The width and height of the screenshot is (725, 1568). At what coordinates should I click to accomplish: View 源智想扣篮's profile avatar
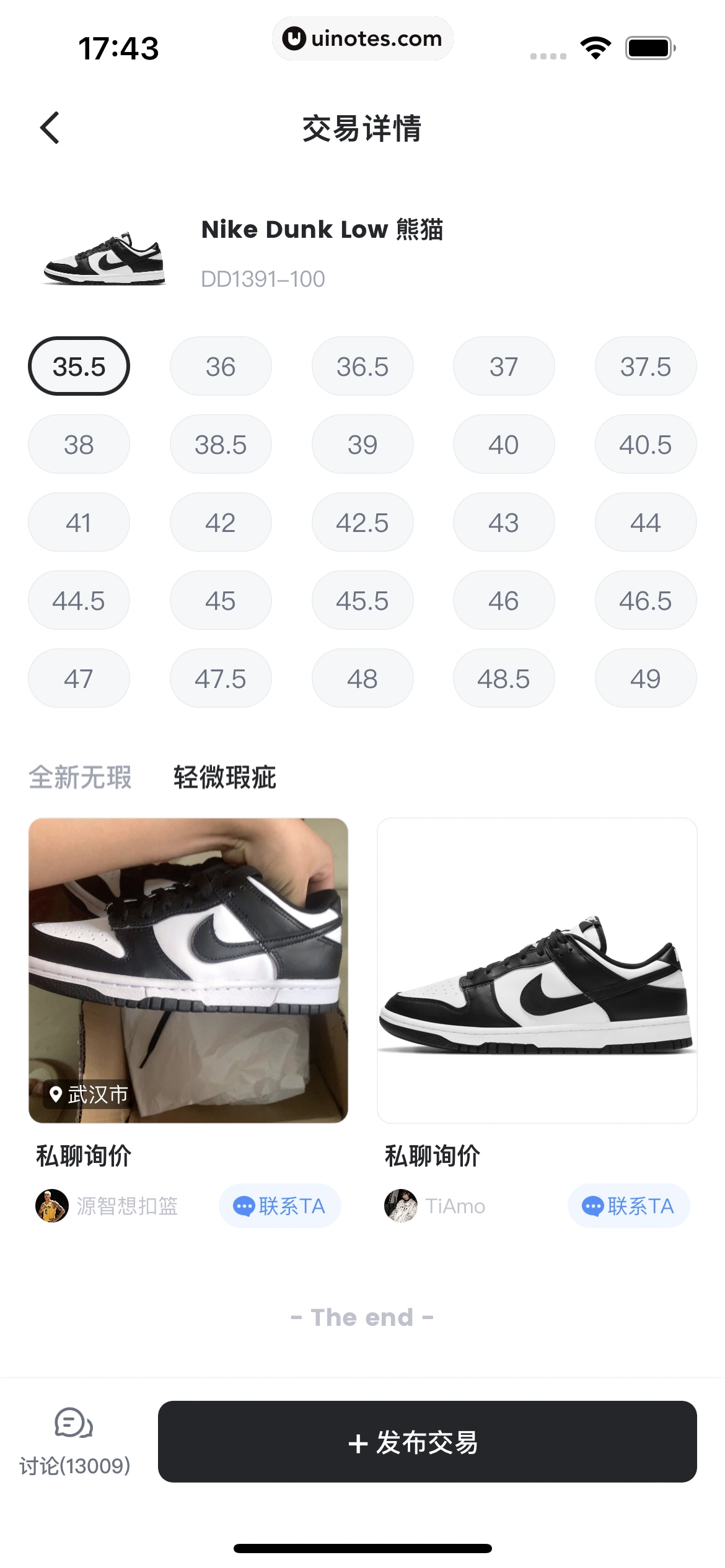click(x=52, y=1206)
